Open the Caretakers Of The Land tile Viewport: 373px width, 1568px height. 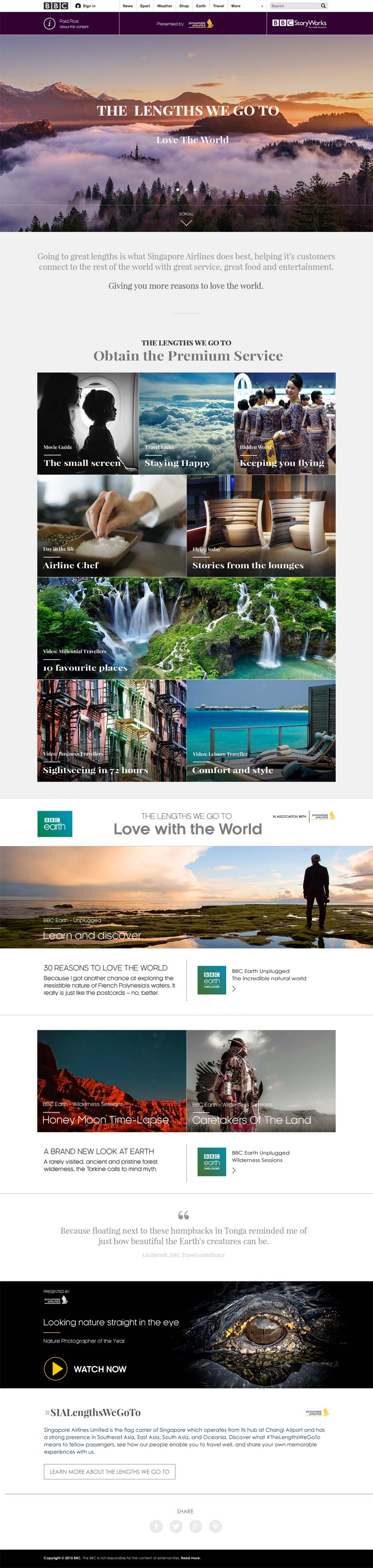coord(261,1080)
